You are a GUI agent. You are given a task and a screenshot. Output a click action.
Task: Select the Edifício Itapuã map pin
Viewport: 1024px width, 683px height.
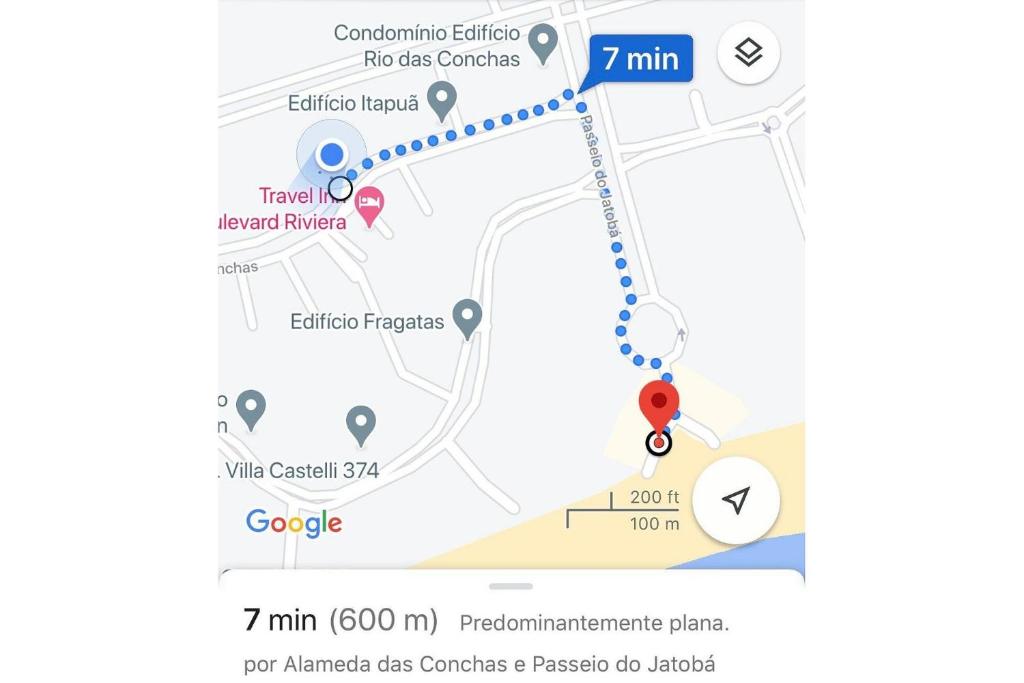click(x=441, y=100)
